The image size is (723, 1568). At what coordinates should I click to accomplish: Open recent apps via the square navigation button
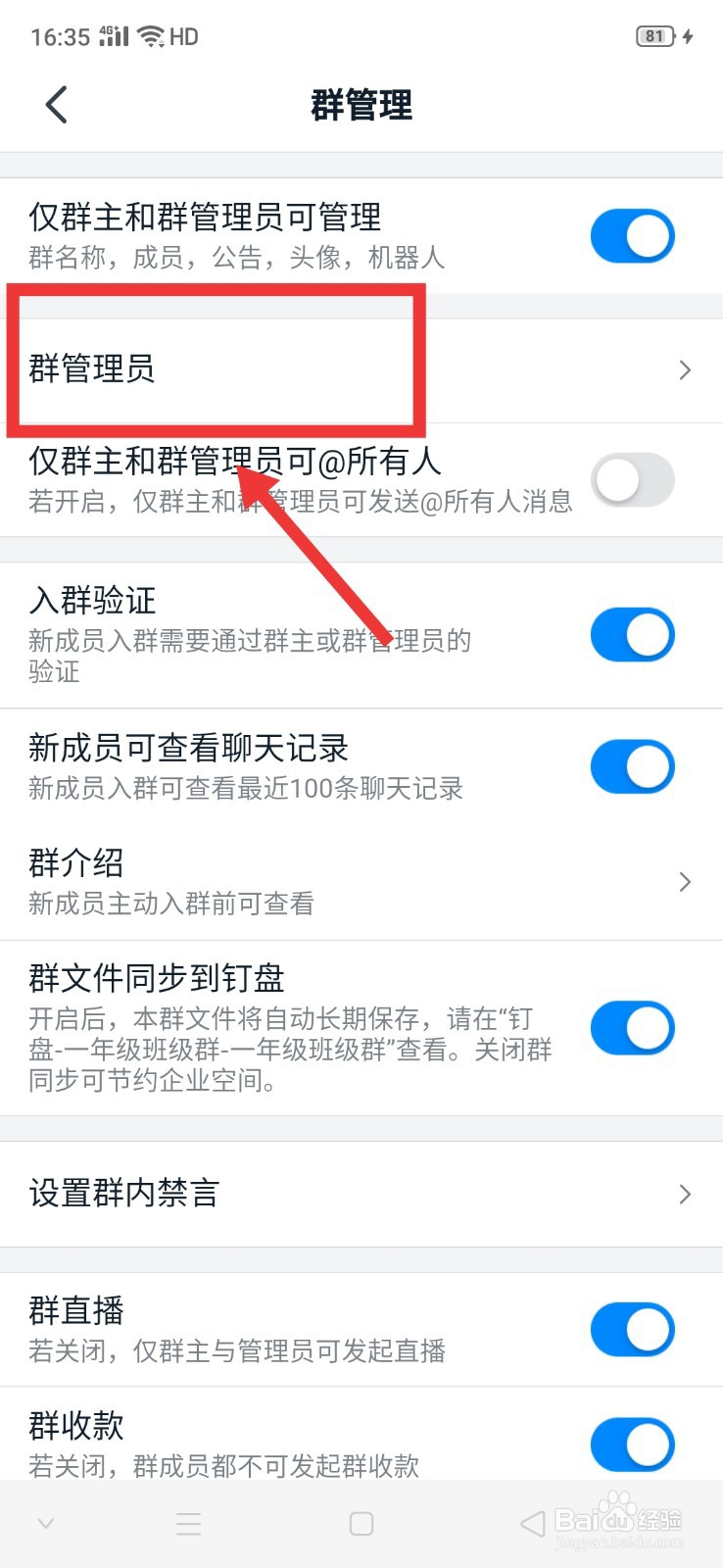[x=361, y=1523]
